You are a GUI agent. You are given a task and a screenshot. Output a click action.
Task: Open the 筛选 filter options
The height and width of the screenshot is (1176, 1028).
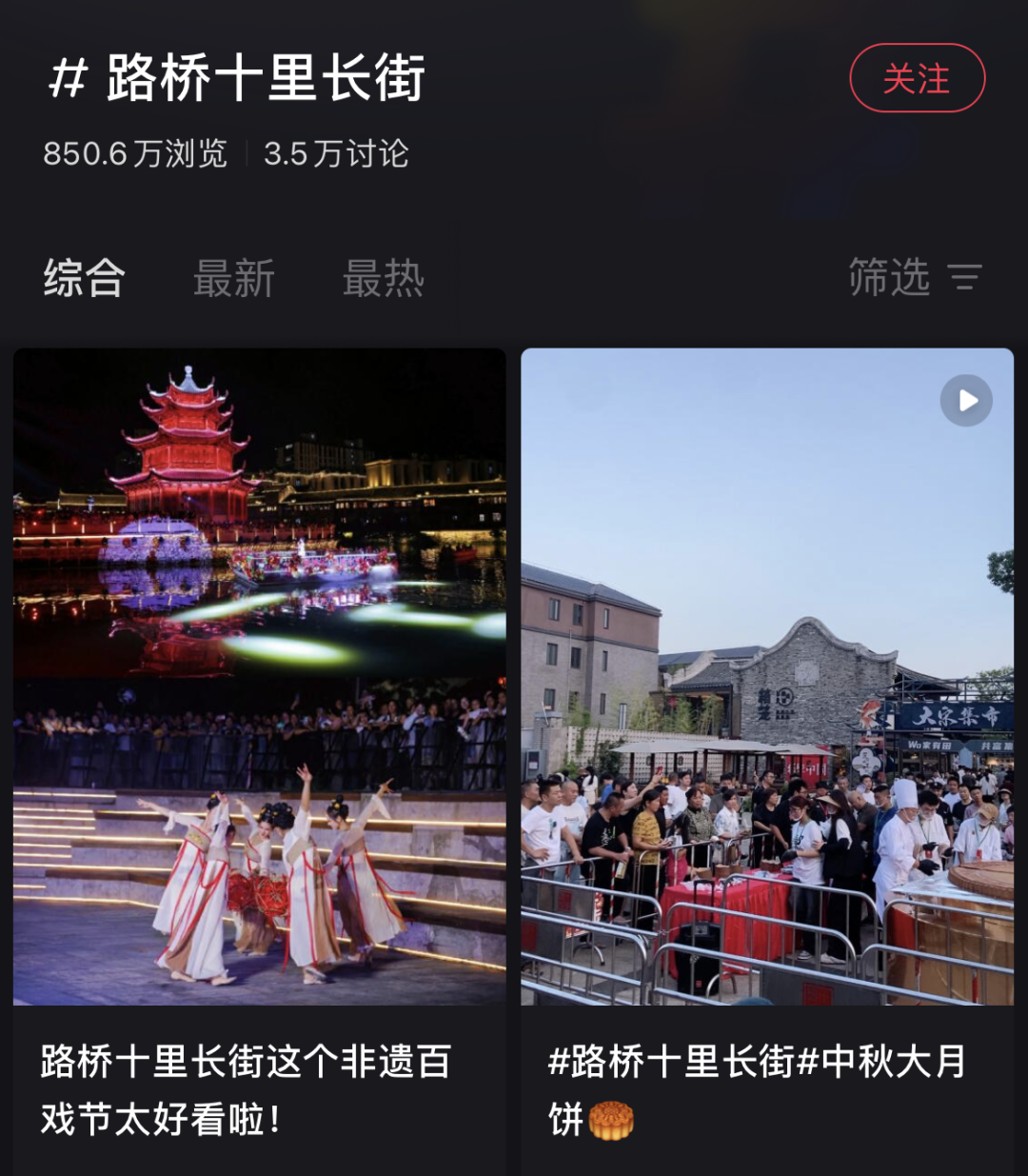[914, 278]
